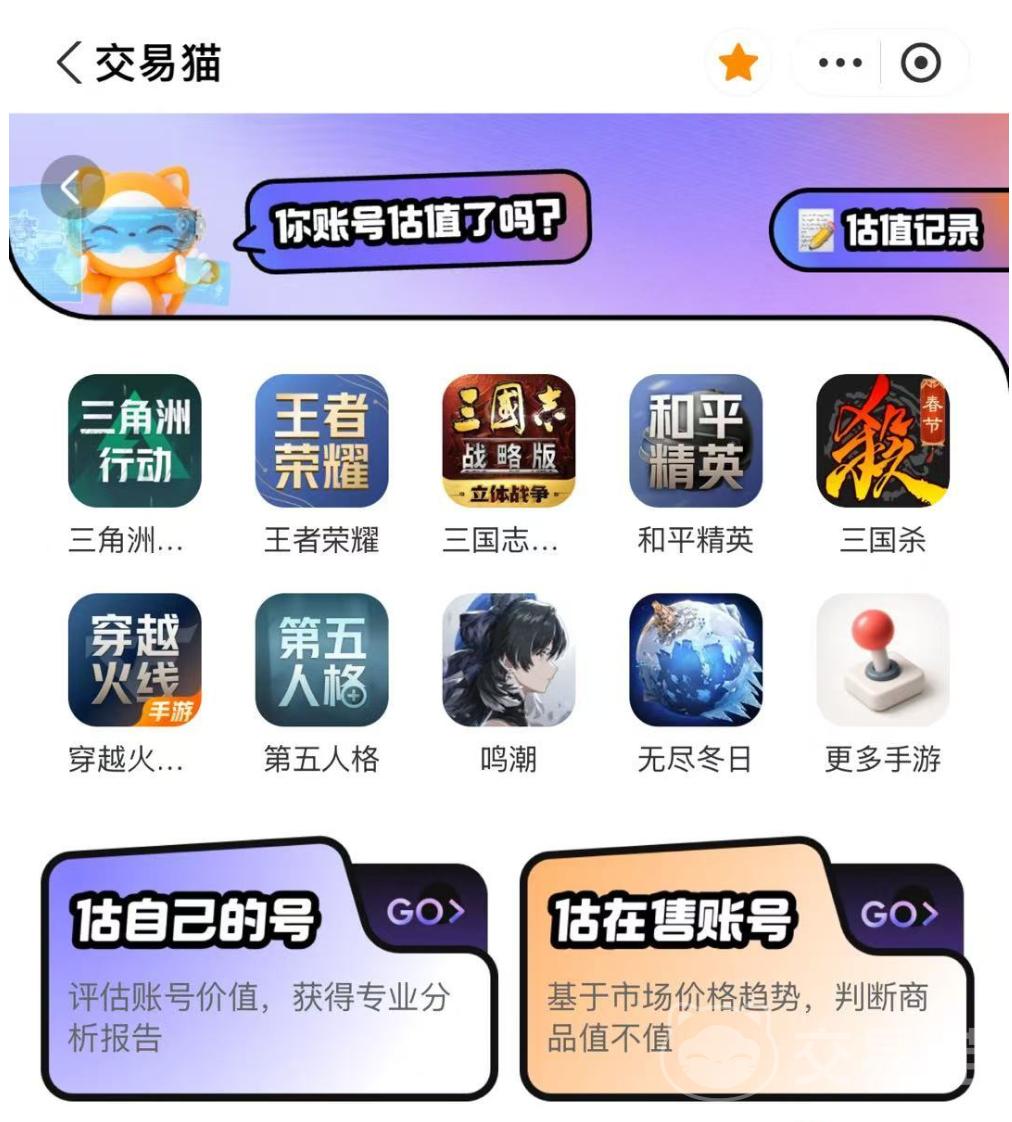Open the 估自己的号 card
Image resolution: width=1012 pixels, height=1122 pixels.
tap(269, 970)
